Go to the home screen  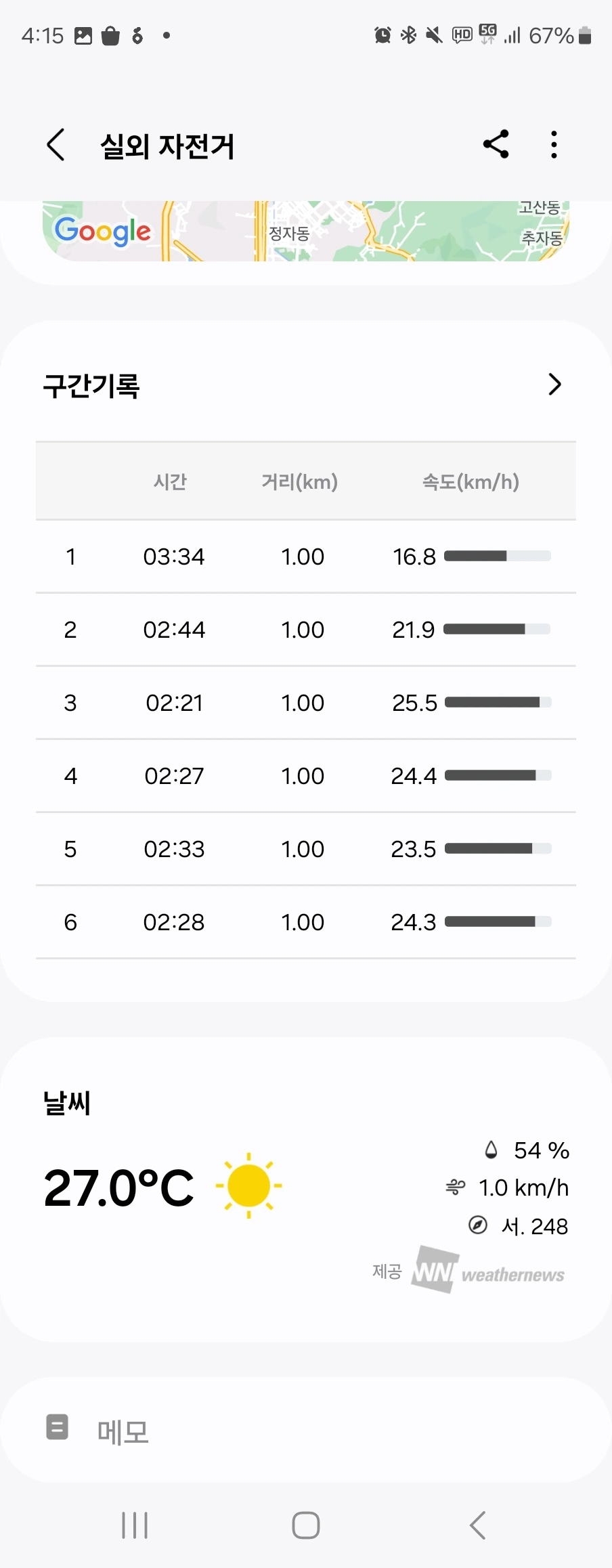pyautogui.click(x=306, y=1525)
